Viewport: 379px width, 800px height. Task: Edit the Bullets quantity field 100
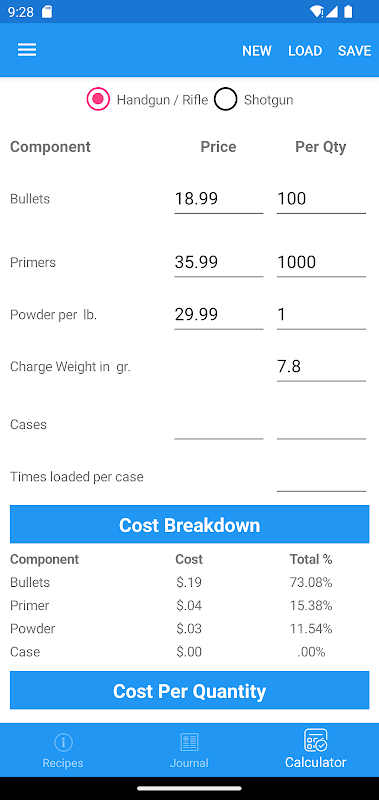coord(321,198)
